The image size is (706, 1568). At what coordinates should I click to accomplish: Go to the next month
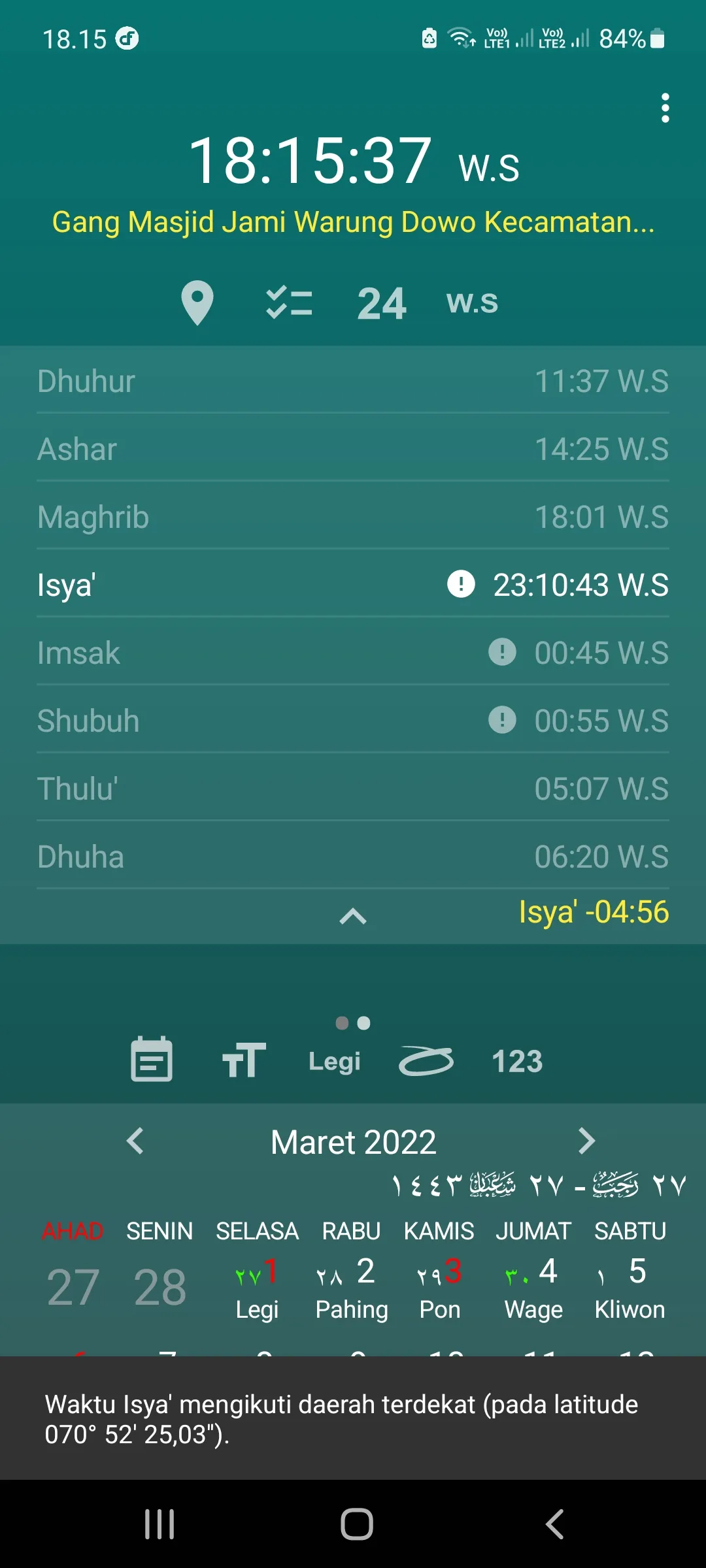pos(586,1141)
